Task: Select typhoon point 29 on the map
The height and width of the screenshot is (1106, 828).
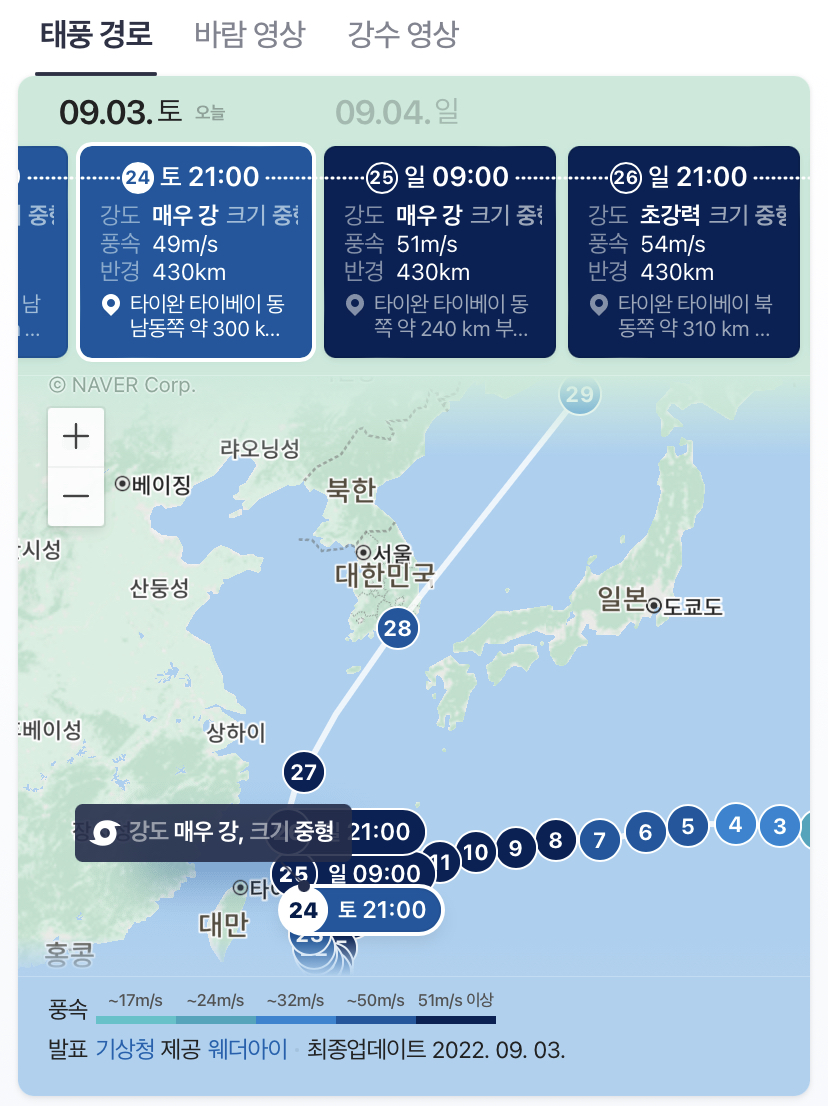Action: pos(579,394)
